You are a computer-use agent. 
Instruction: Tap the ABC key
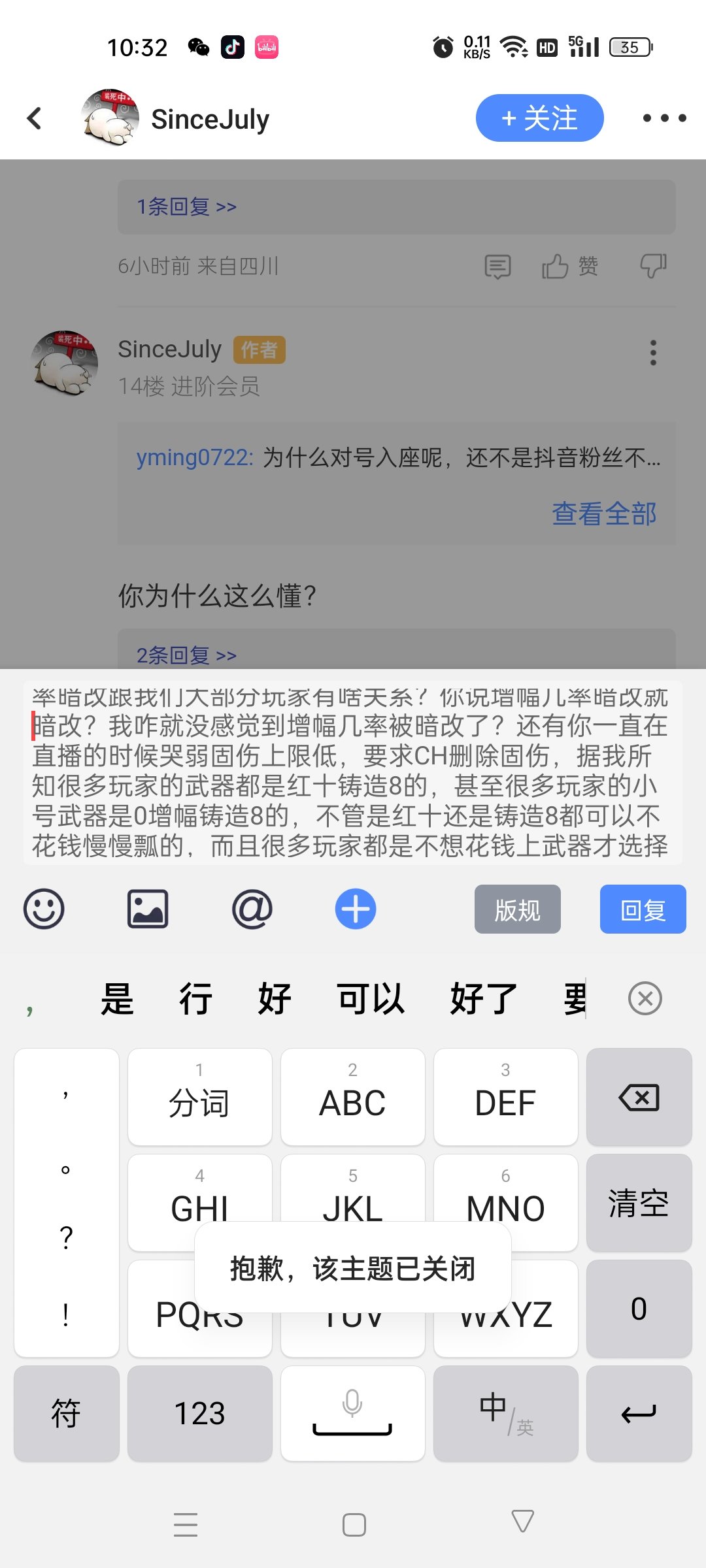pos(352,1097)
